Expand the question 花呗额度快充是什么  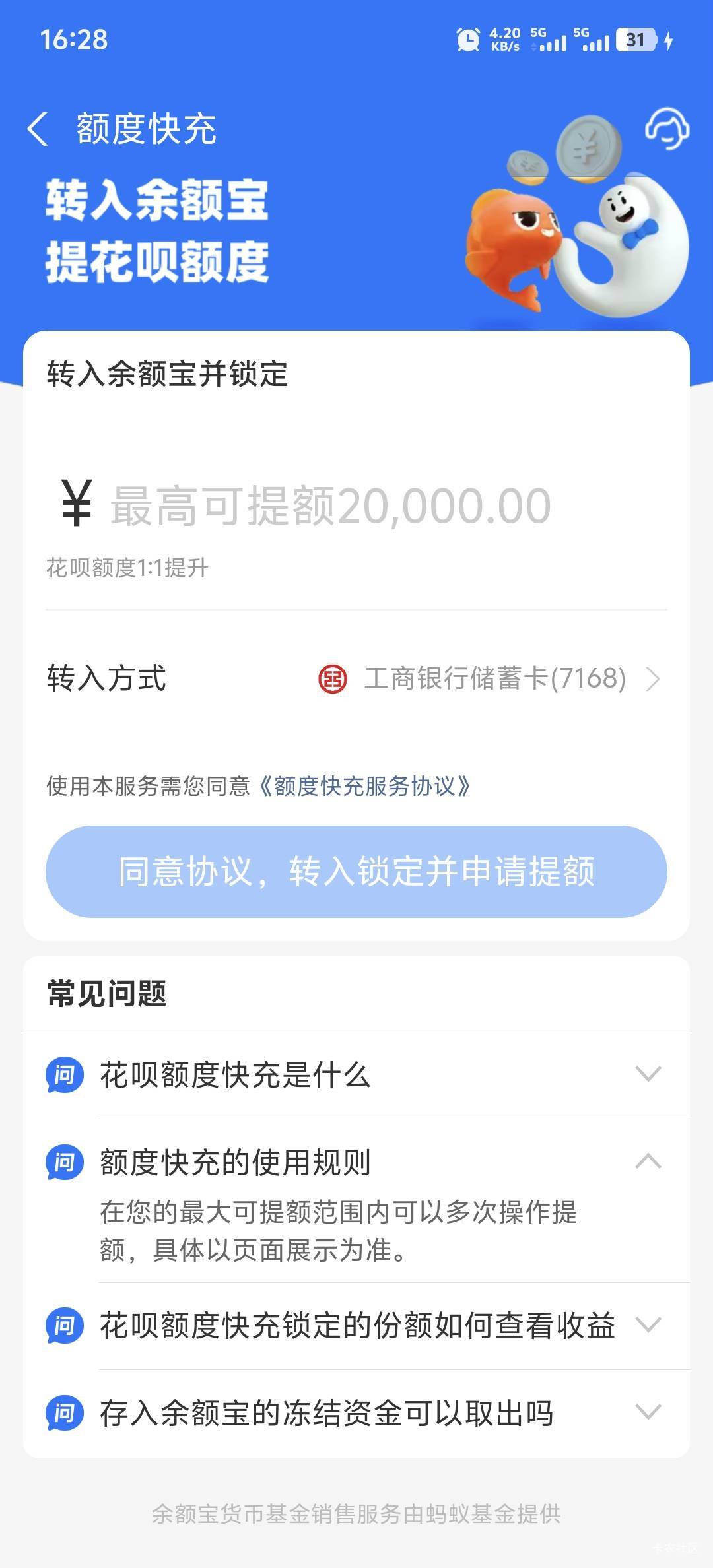[x=356, y=1076]
